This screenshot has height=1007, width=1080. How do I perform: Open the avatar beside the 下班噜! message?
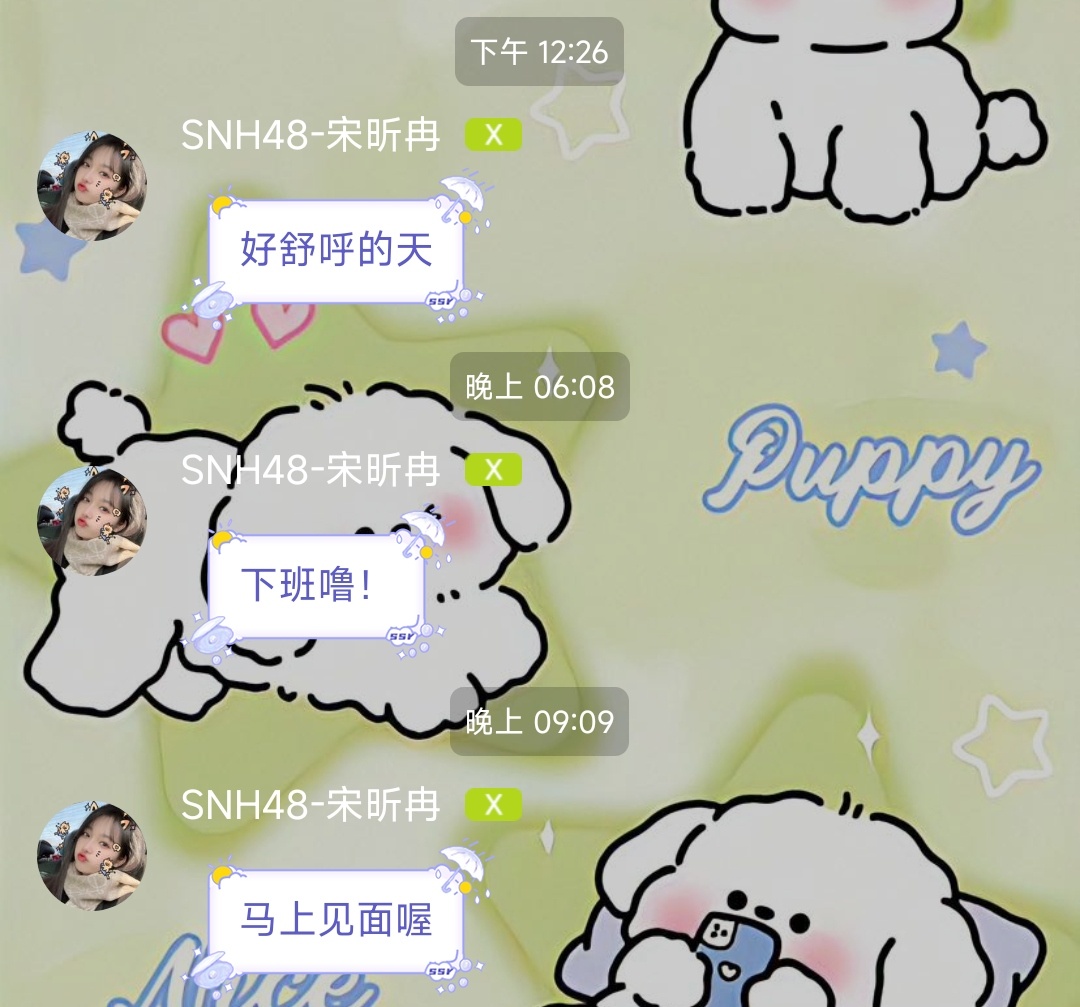coord(92,521)
